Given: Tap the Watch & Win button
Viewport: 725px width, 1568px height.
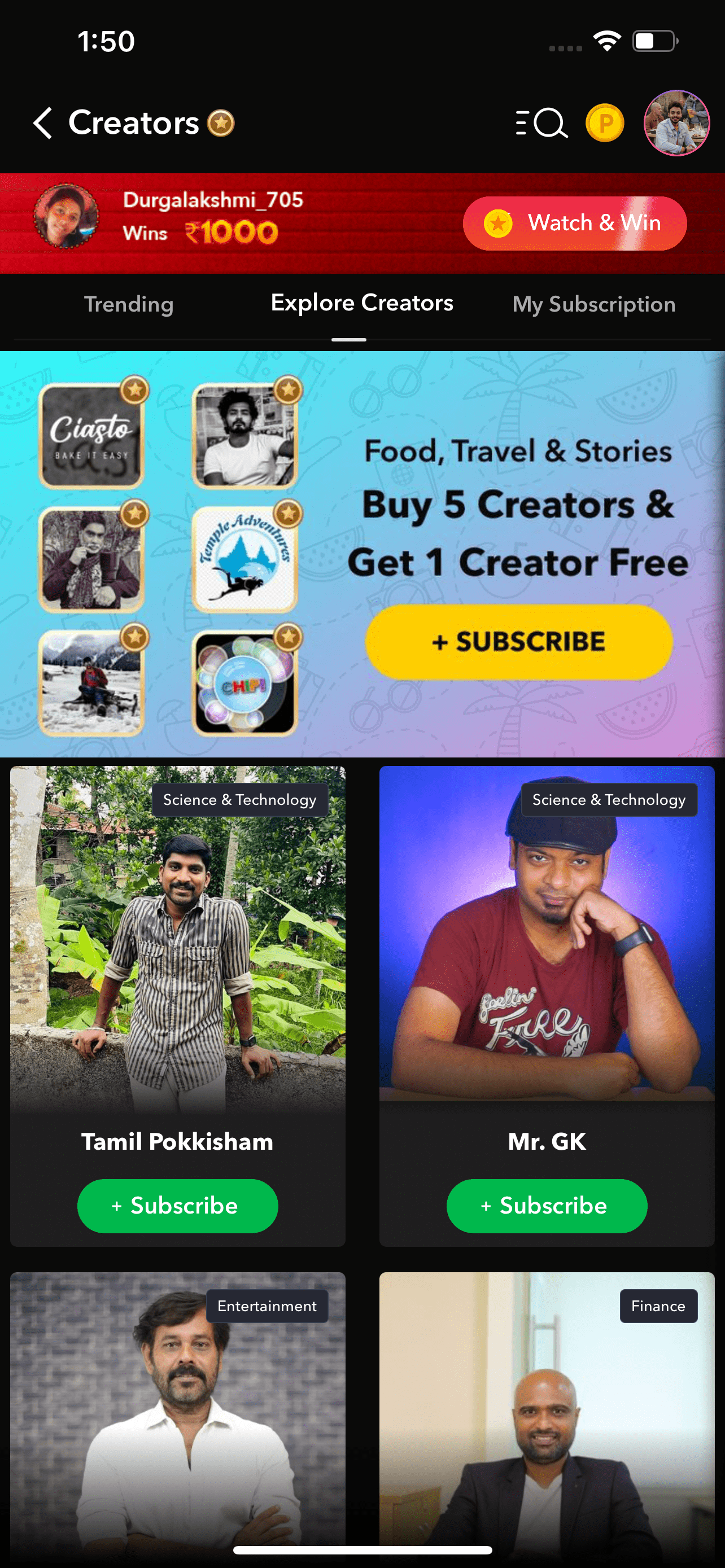Looking at the screenshot, I should tap(574, 224).
